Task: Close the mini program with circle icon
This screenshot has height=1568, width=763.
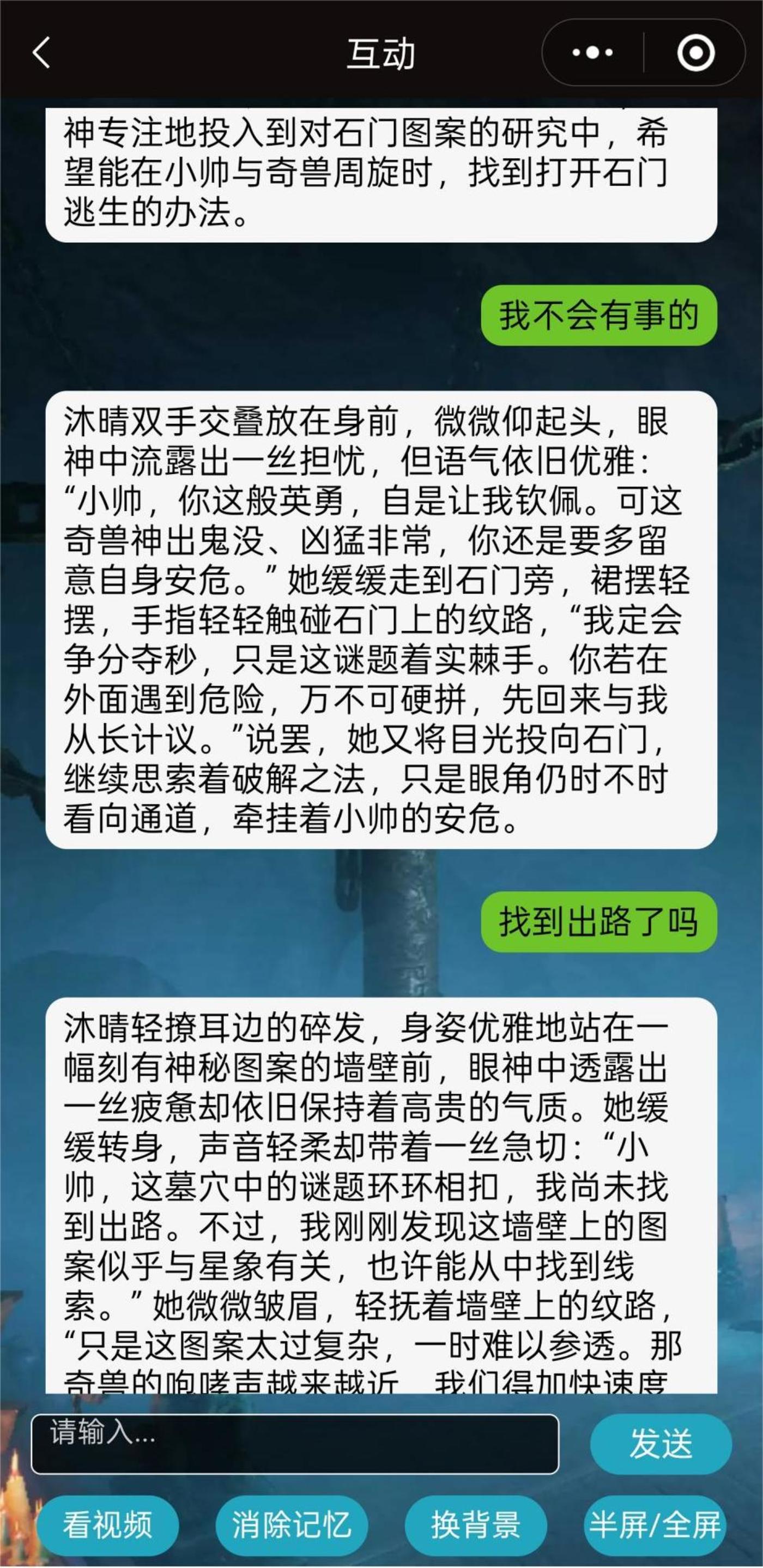Action: [x=695, y=52]
